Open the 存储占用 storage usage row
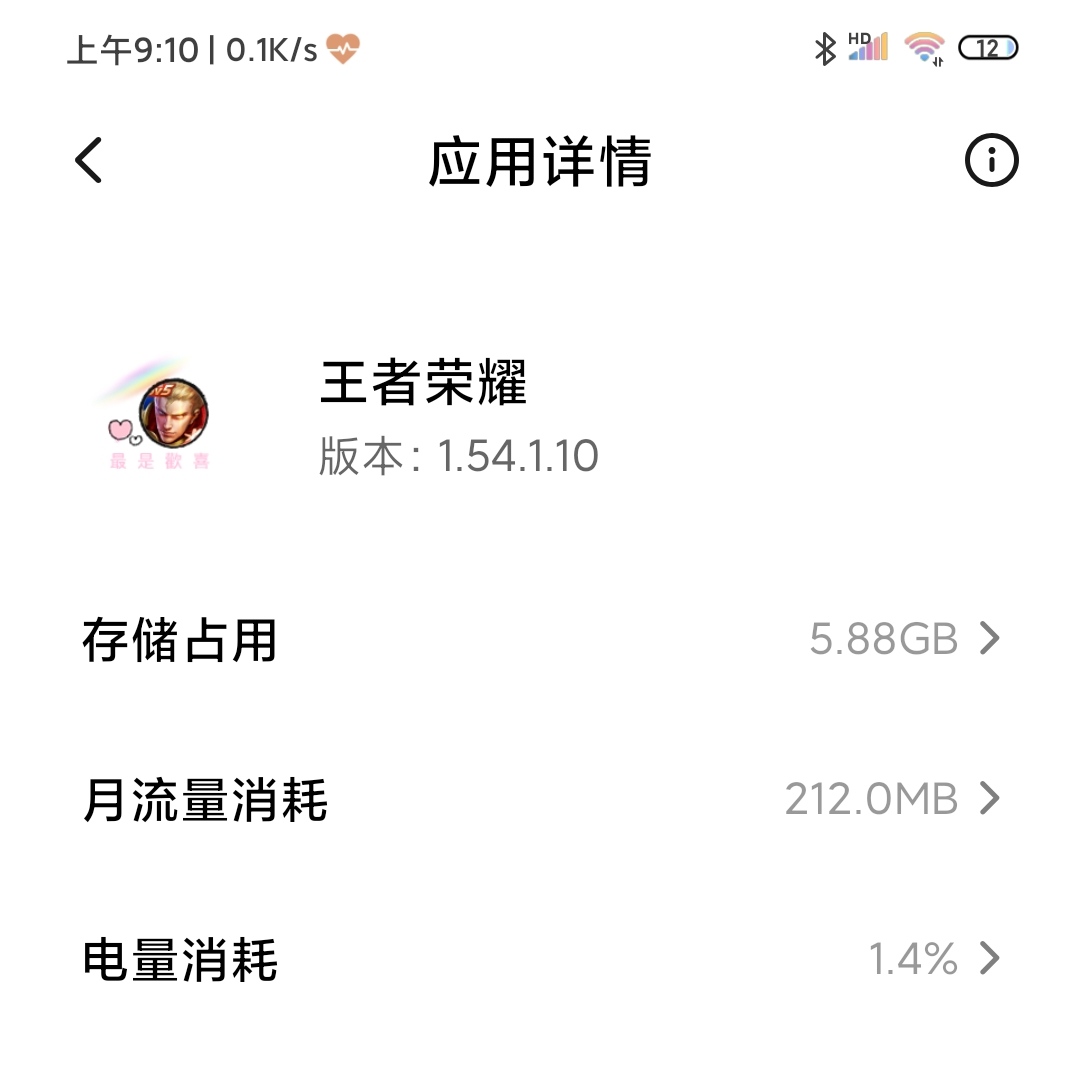 click(x=177, y=643)
